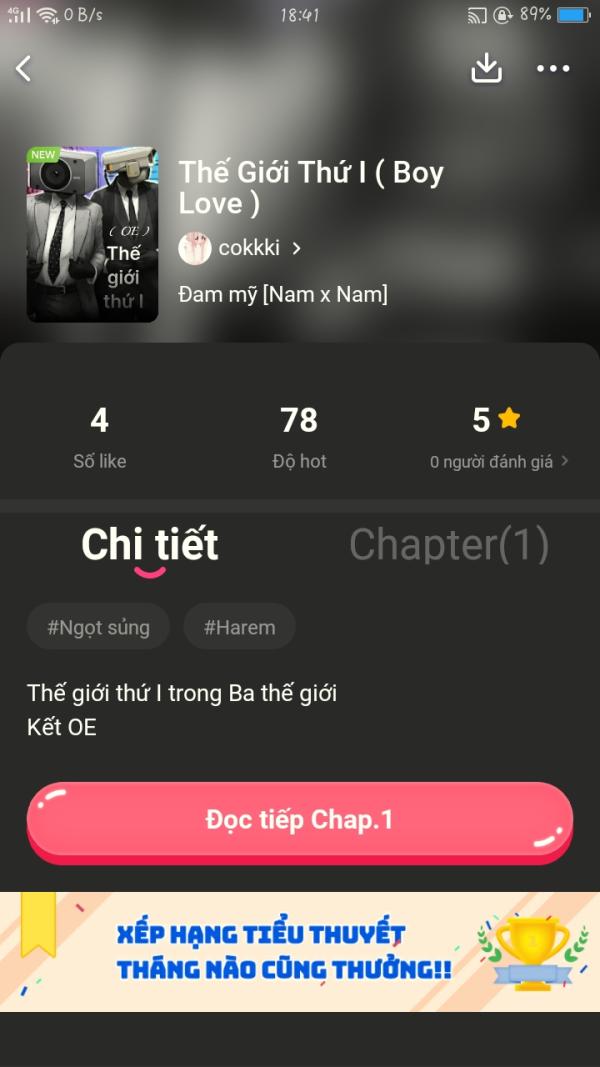Download the novel with the download icon
The width and height of the screenshot is (600, 1067).
(x=486, y=68)
